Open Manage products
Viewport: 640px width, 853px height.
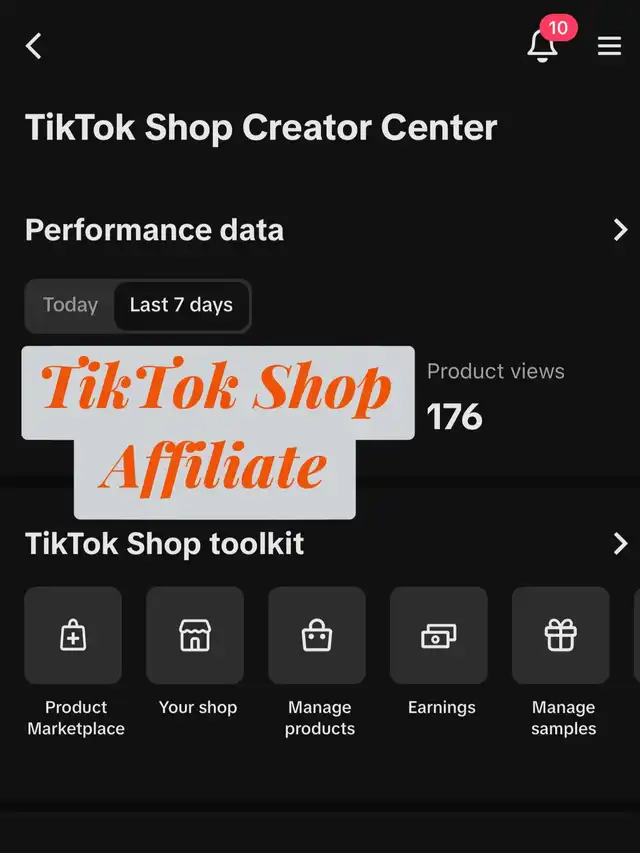tap(317, 636)
